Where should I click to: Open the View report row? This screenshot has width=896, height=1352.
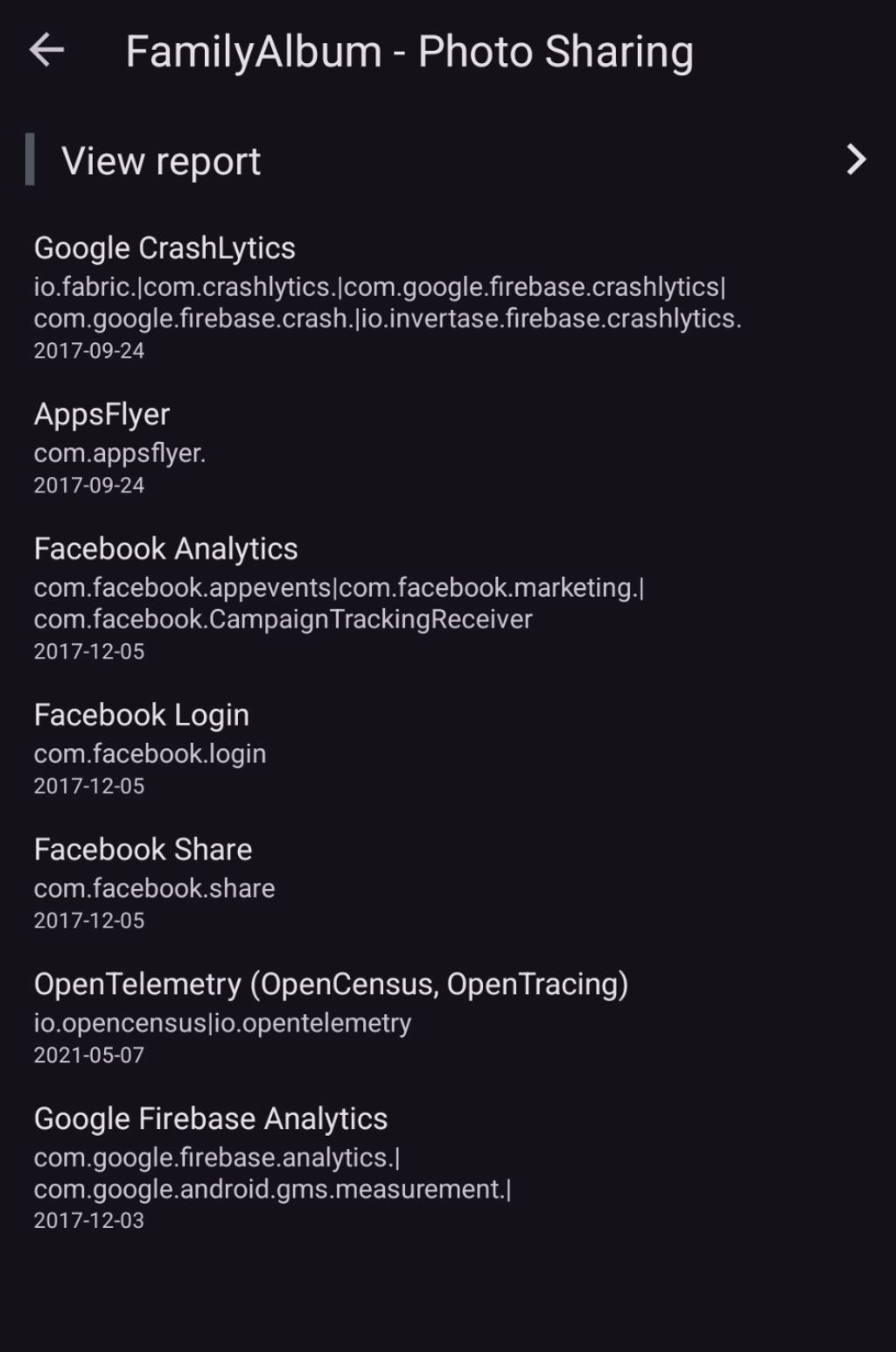(446, 160)
